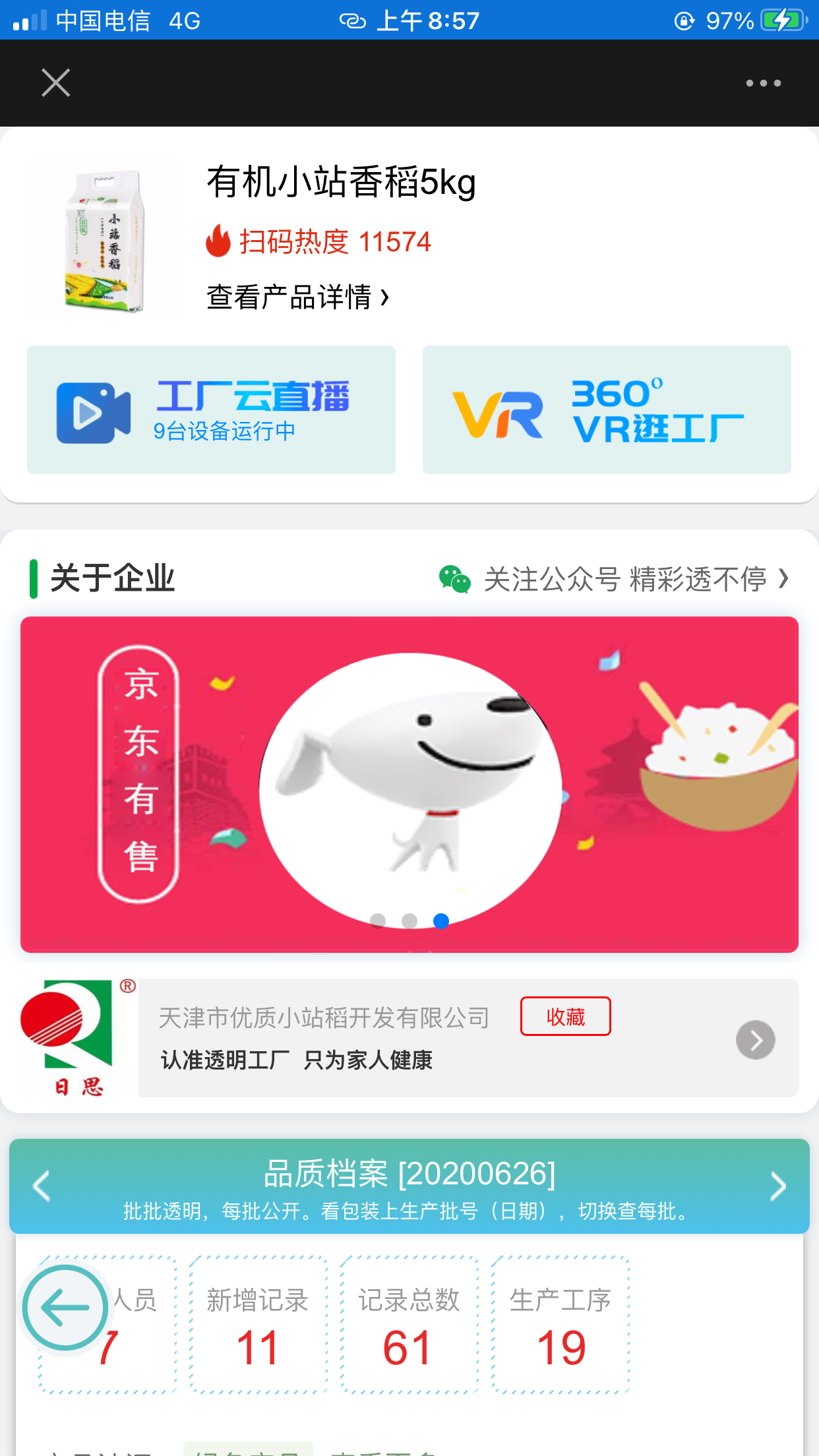
Task: Tap 收藏 to save the company
Action: coord(565,1016)
